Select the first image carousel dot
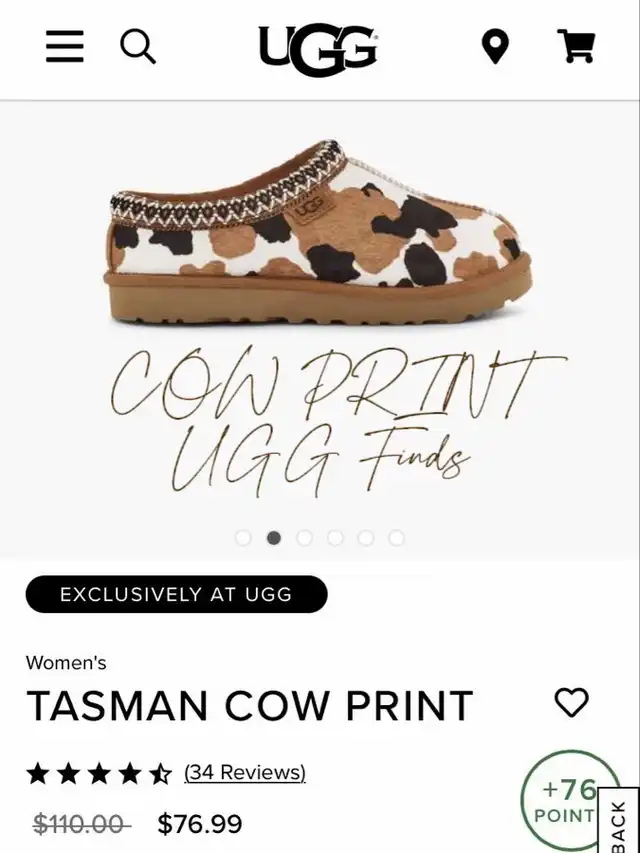 243,538
